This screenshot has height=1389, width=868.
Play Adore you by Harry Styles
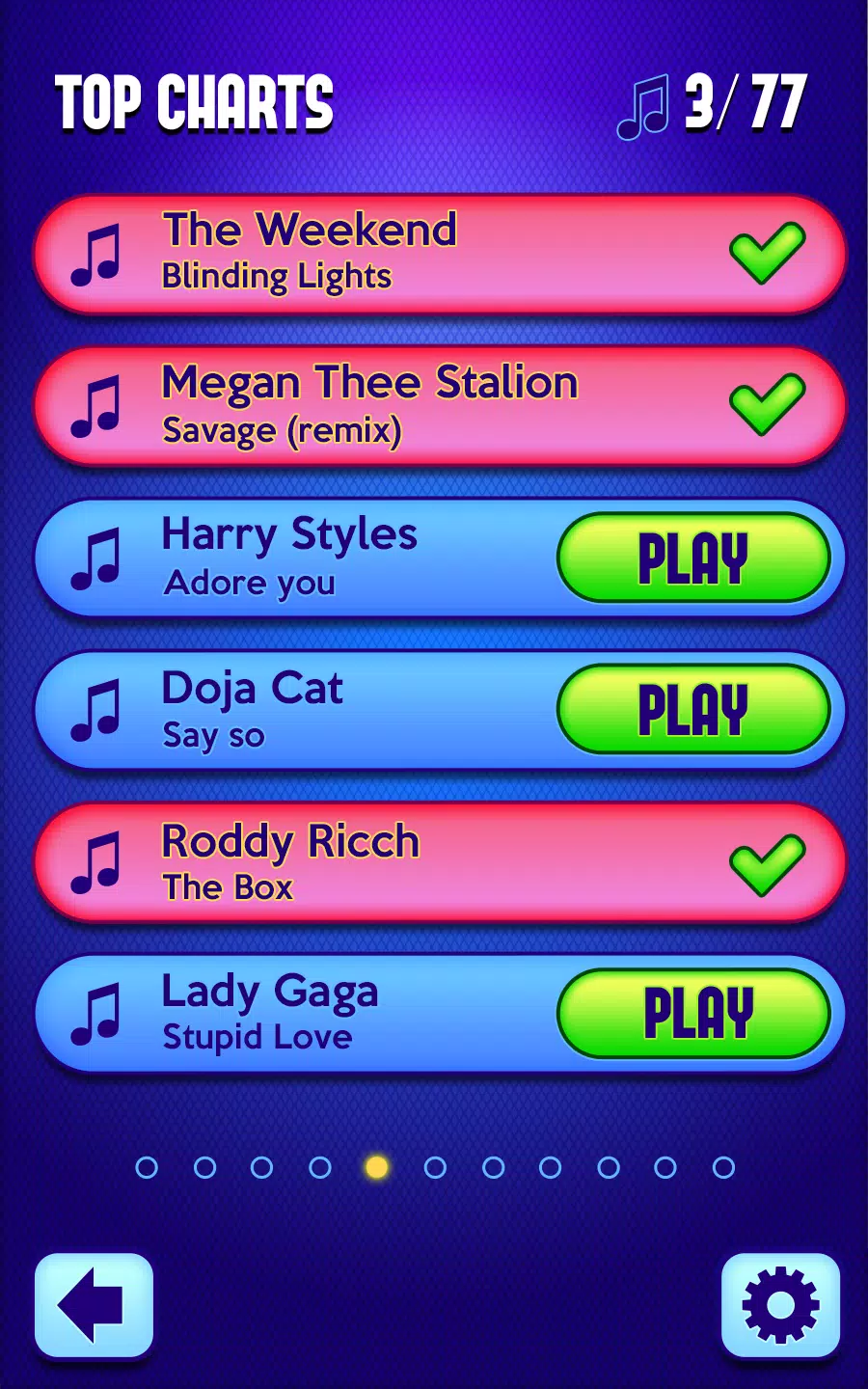pos(696,558)
